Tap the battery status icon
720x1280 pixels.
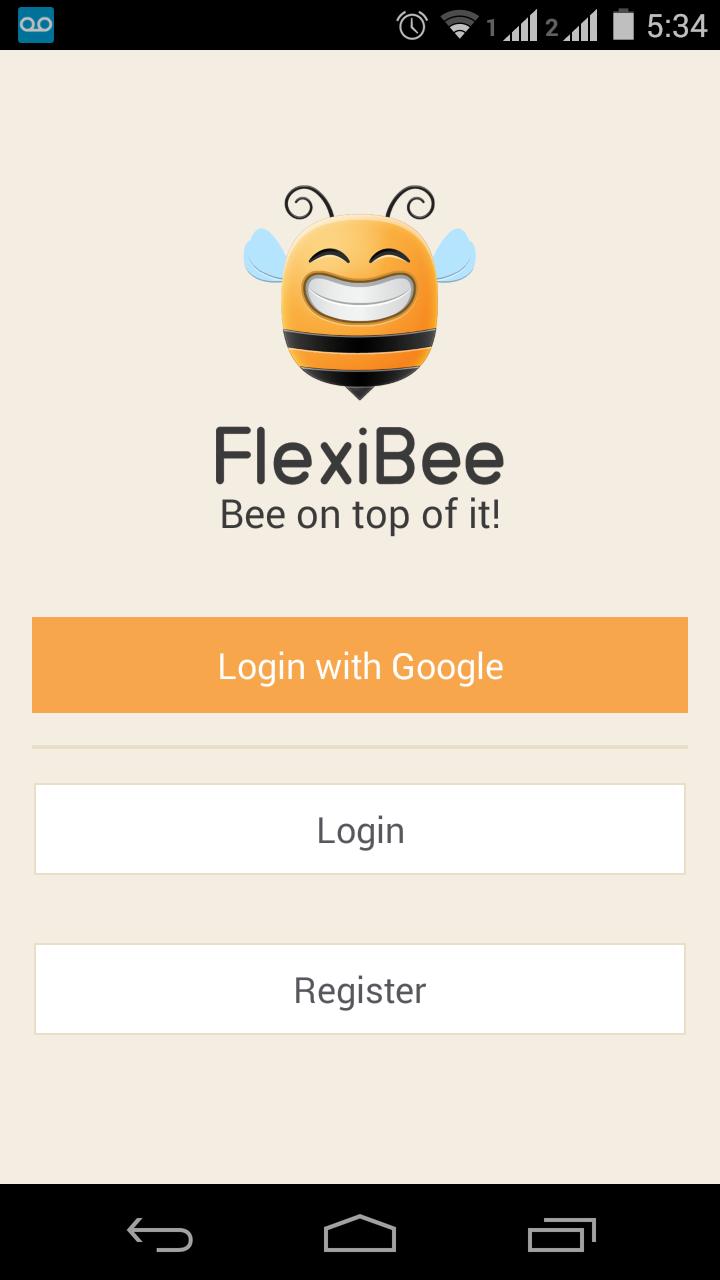(x=625, y=26)
